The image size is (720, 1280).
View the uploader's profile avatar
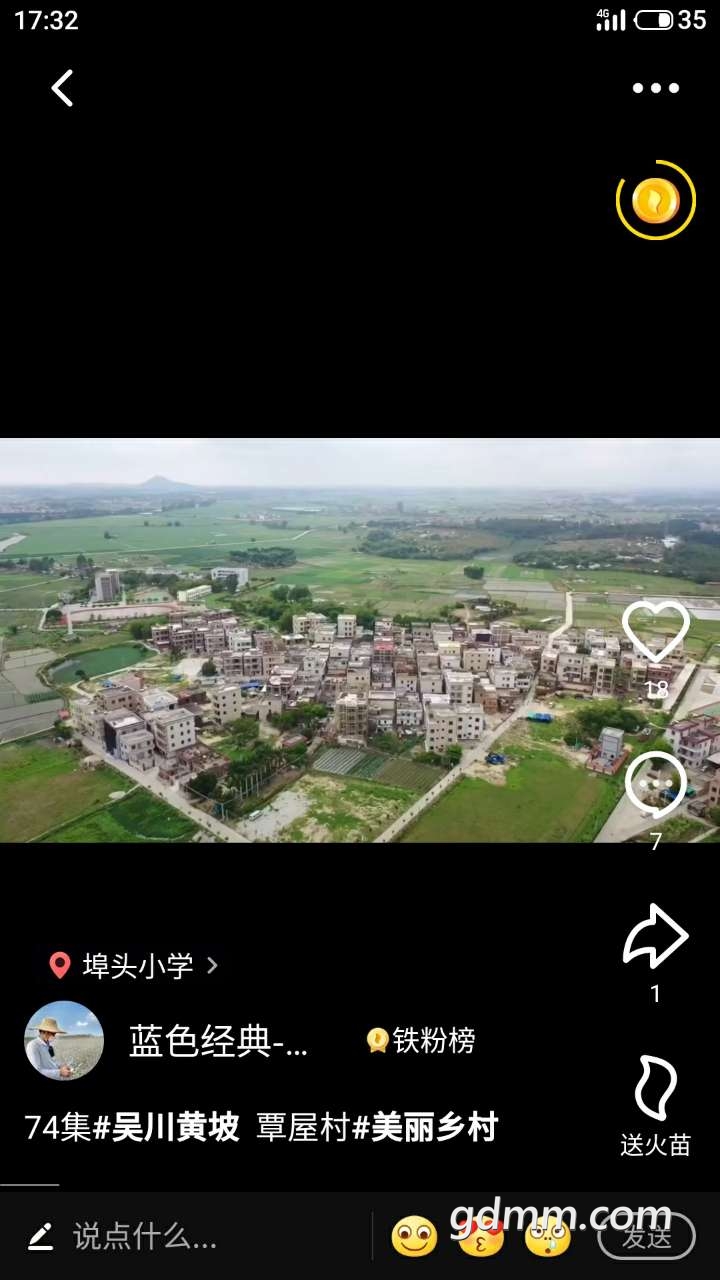pos(64,1041)
